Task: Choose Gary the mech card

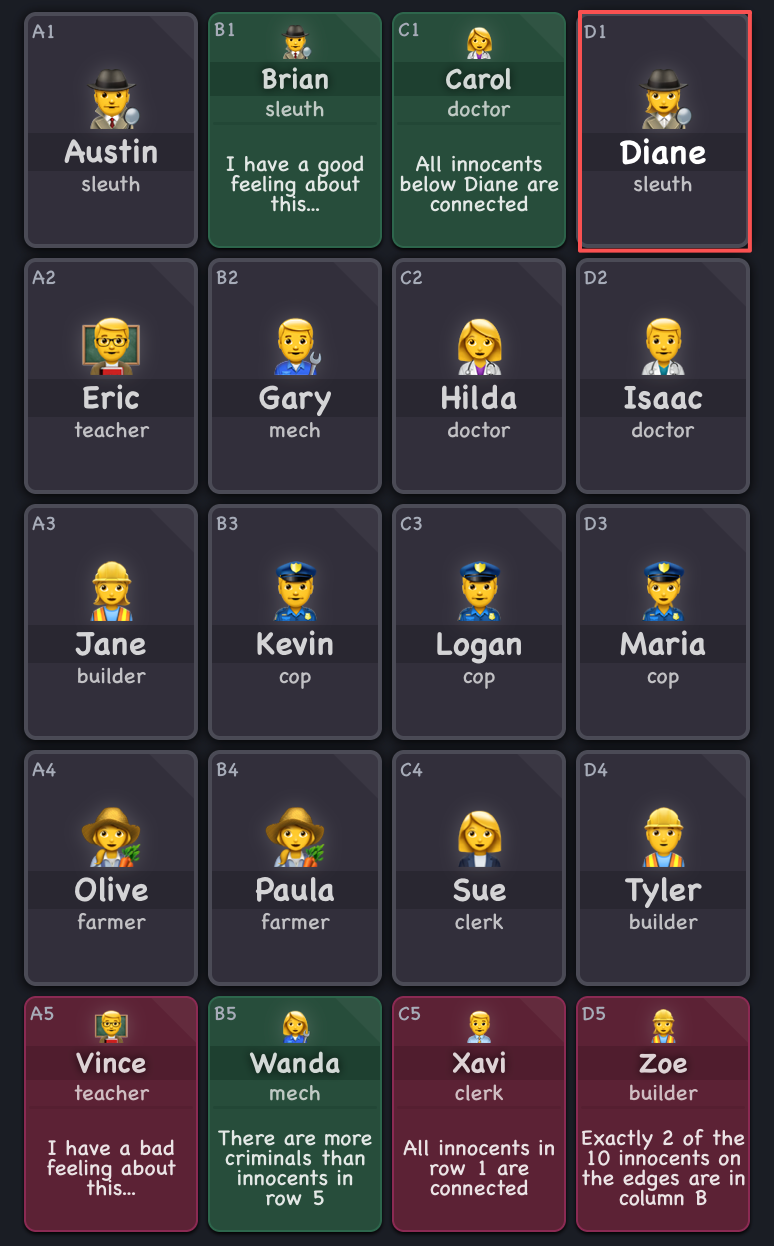Action: point(295,376)
